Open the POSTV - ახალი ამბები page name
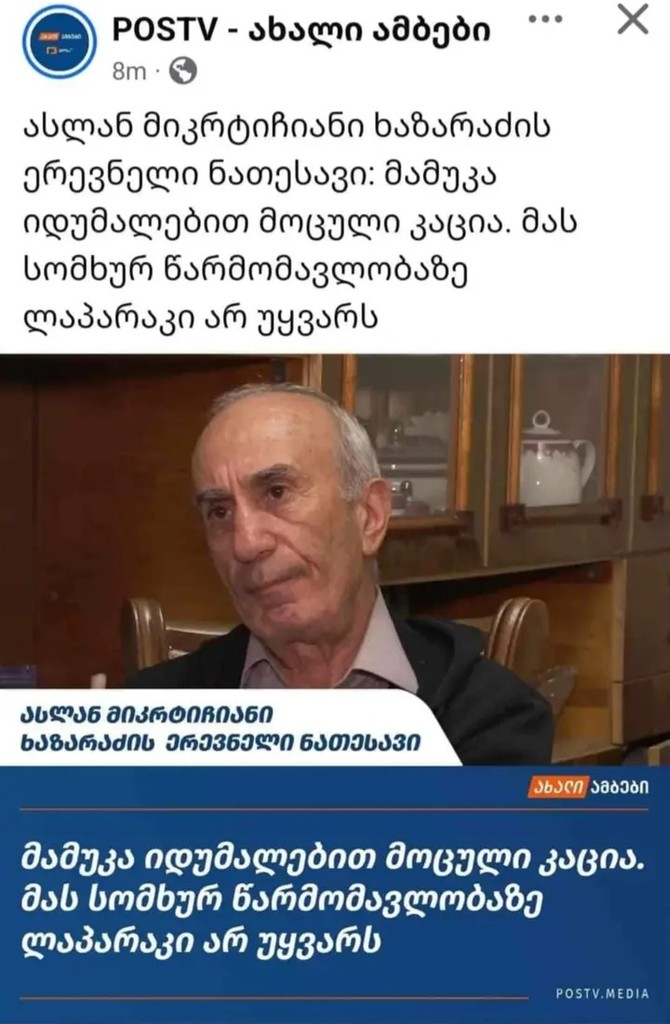The image size is (670, 1024). tap(301, 29)
